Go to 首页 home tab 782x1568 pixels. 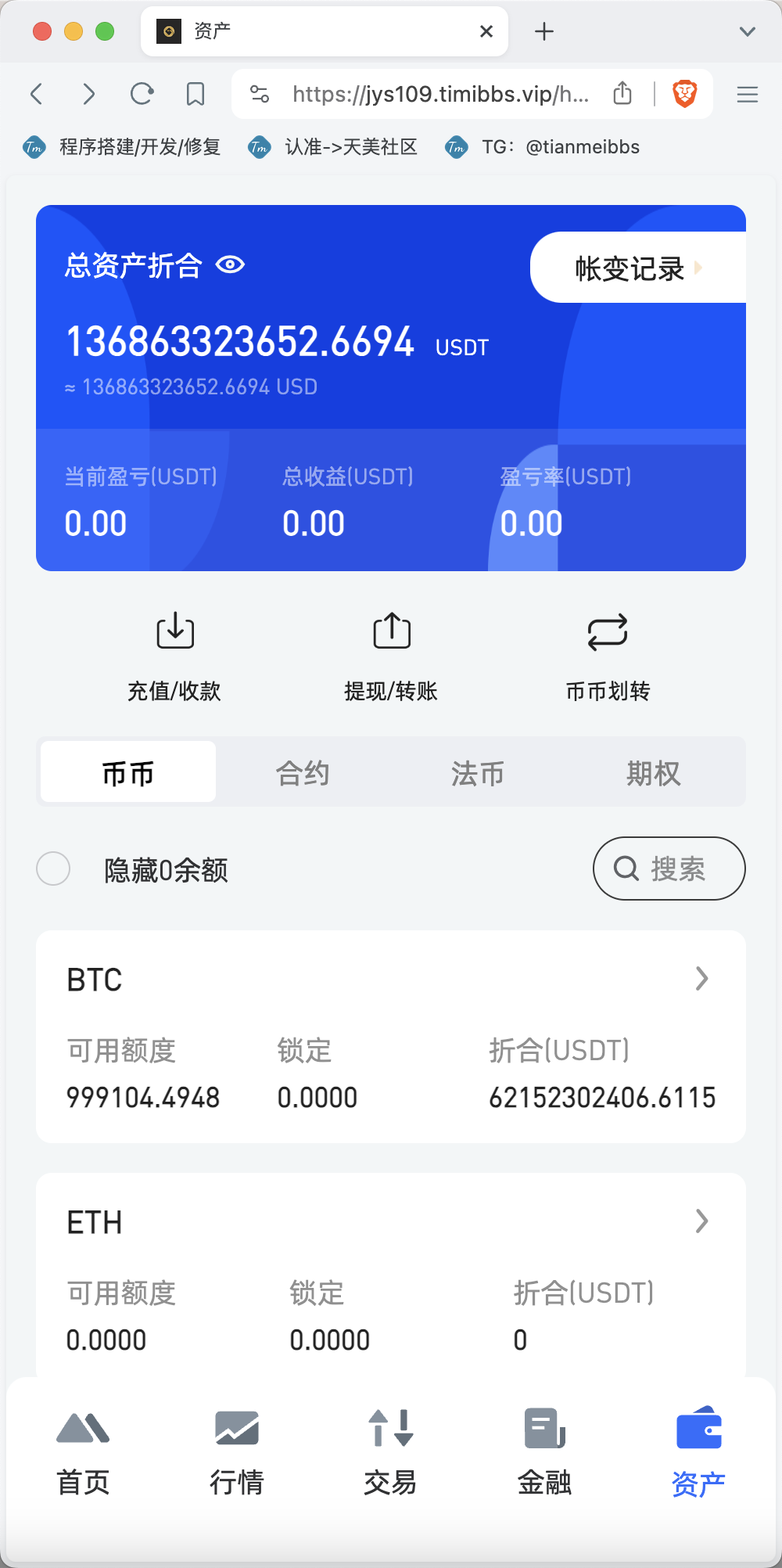point(83,1452)
